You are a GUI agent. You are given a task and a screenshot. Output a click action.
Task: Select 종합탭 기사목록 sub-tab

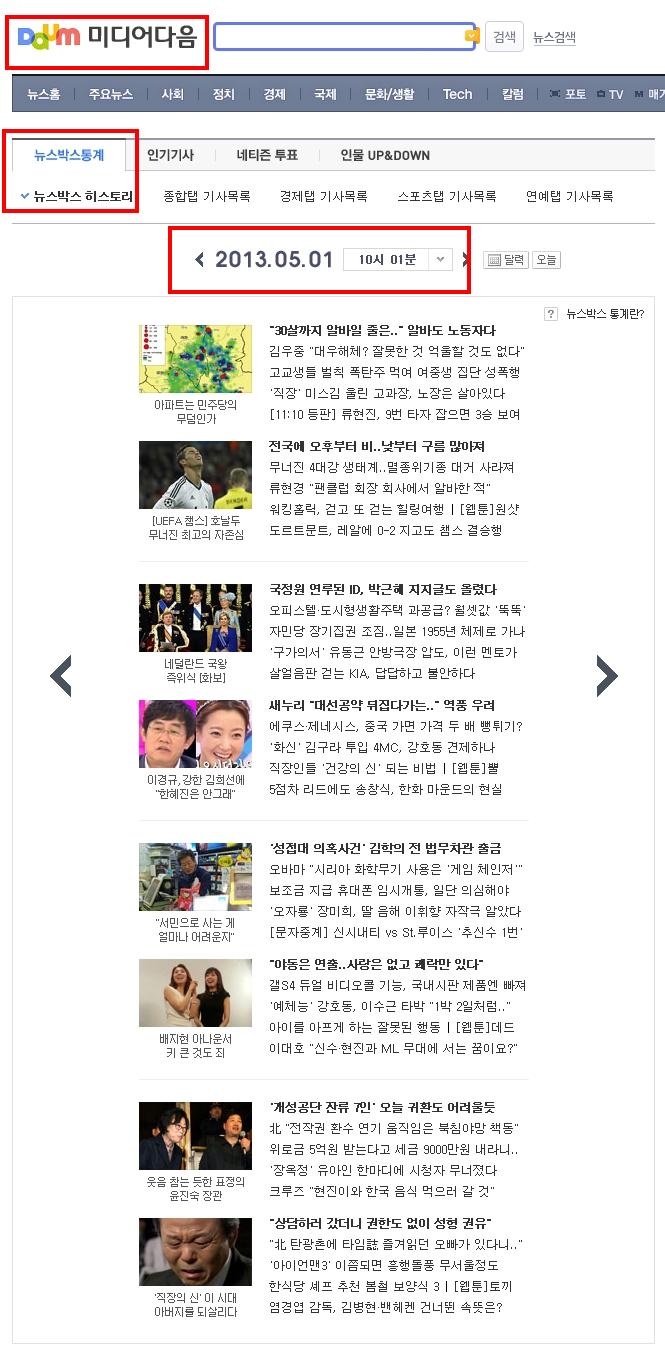point(207,196)
